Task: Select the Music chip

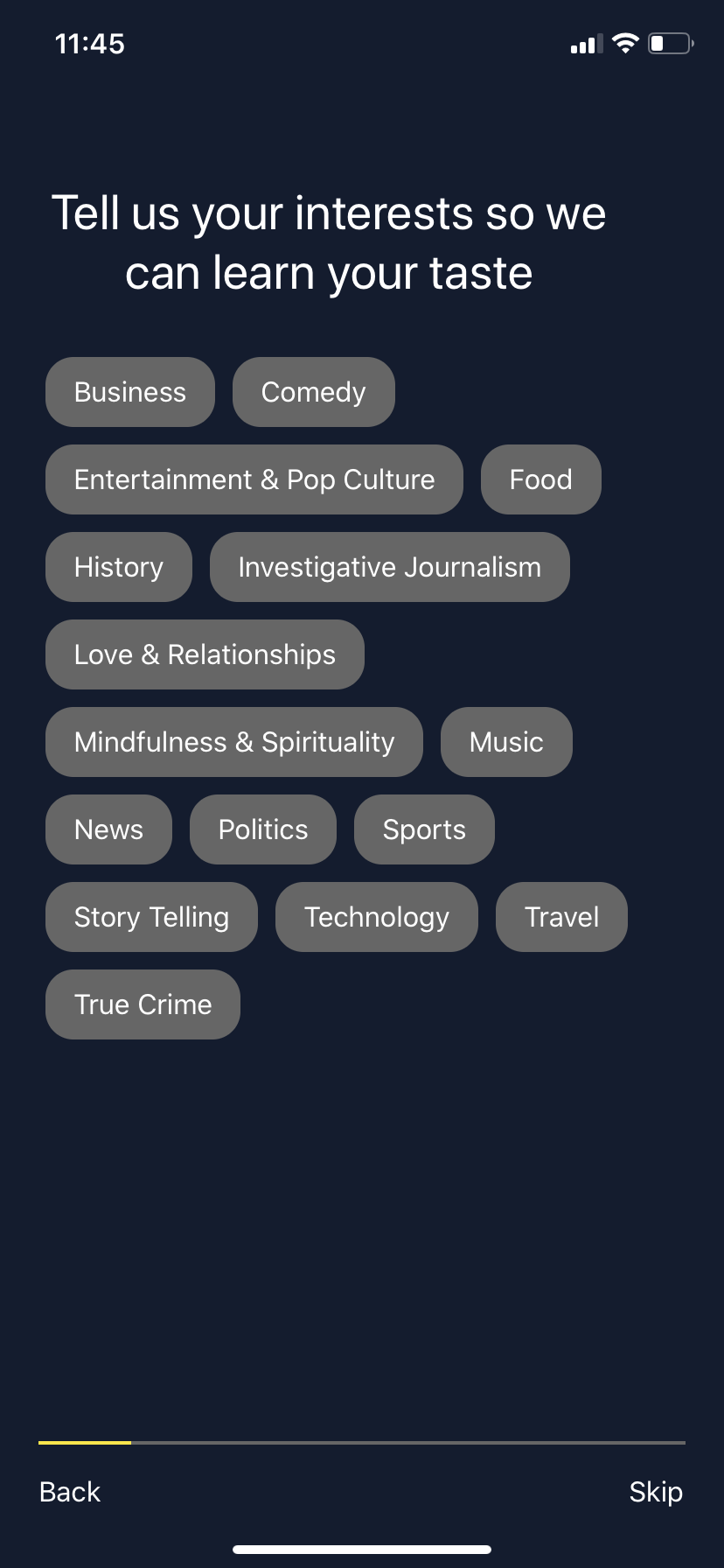Action: [505, 741]
